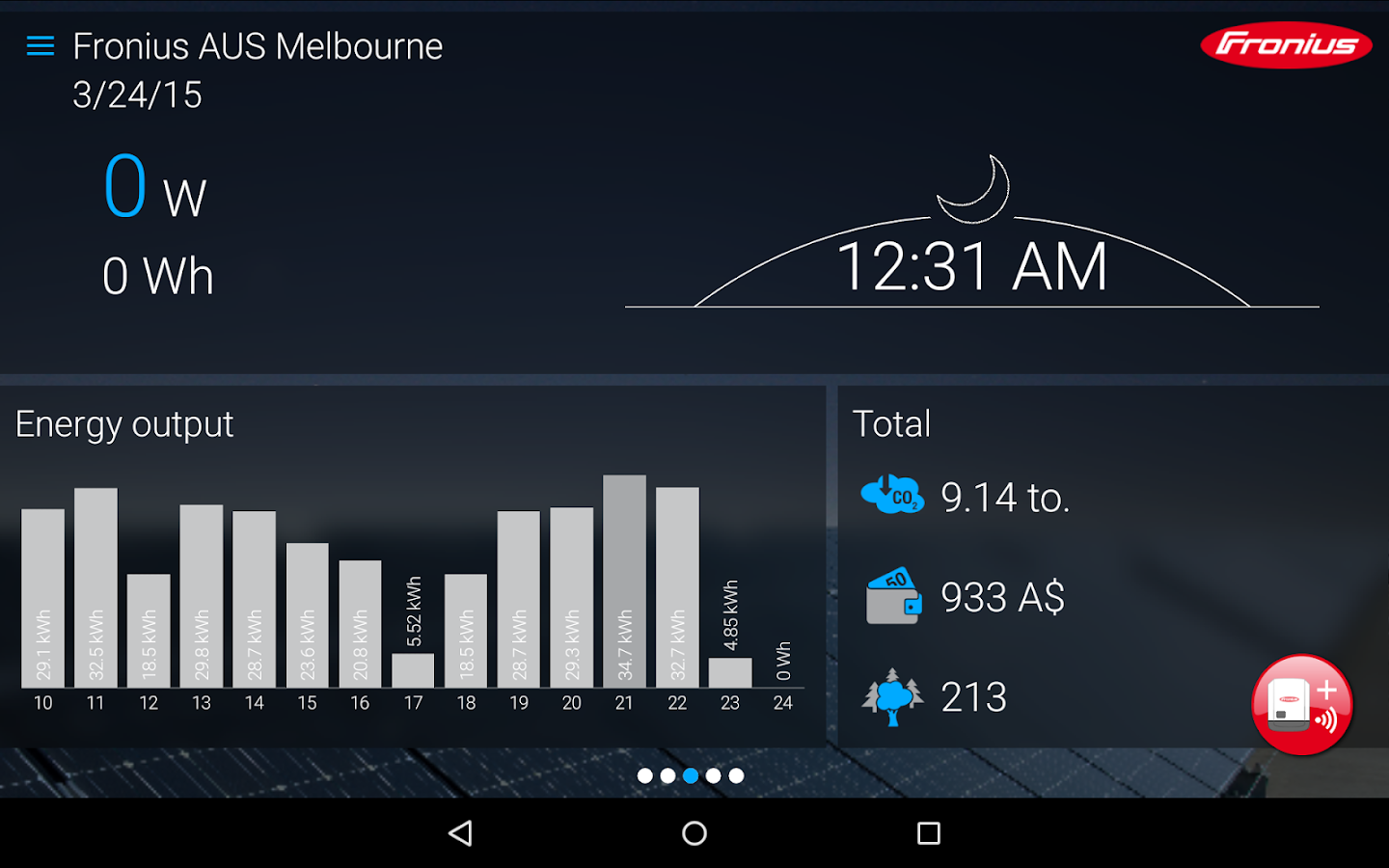This screenshot has height=868, width=1389.
Task: Select the day 23 energy bar
Action: coord(730,671)
